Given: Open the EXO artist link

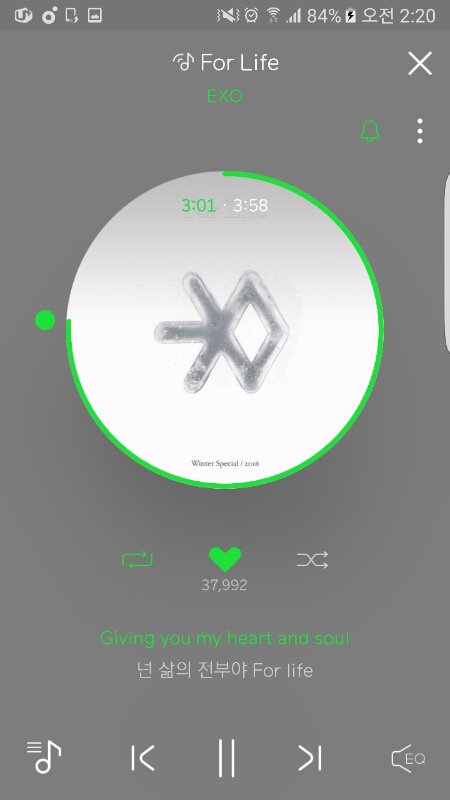Looking at the screenshot, I should (x=225, y=96).
